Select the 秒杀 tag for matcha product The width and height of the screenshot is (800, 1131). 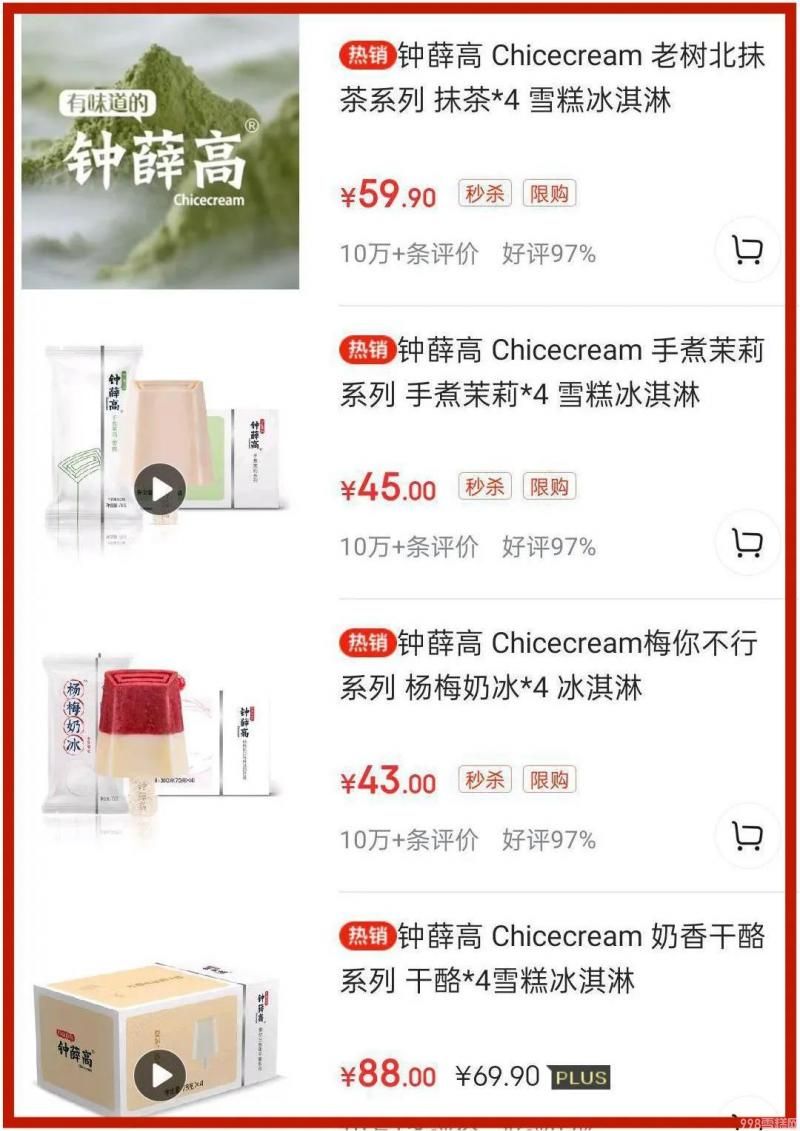coord(483,193)
